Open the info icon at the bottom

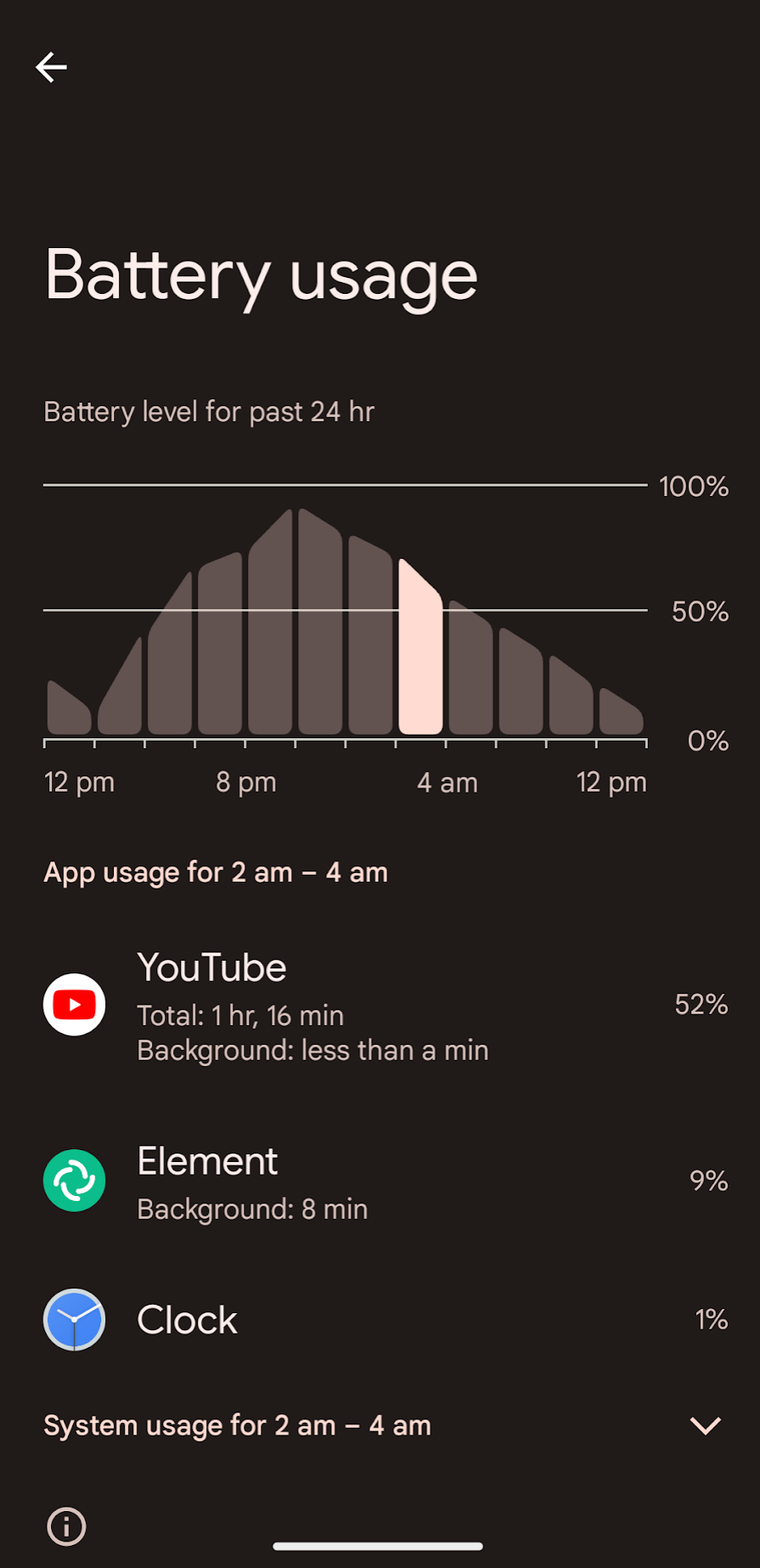tap(66, 1526)
